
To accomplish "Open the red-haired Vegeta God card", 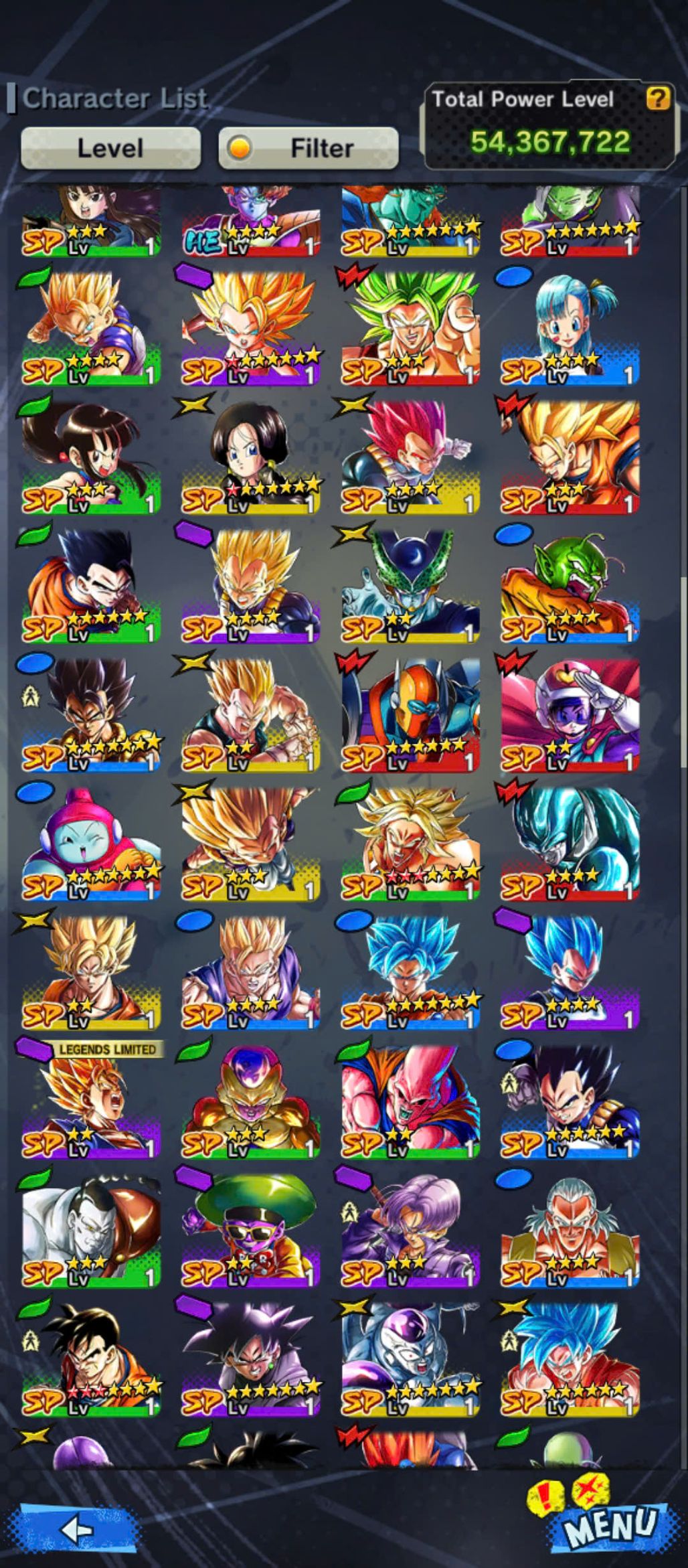I will coord(410,457).
